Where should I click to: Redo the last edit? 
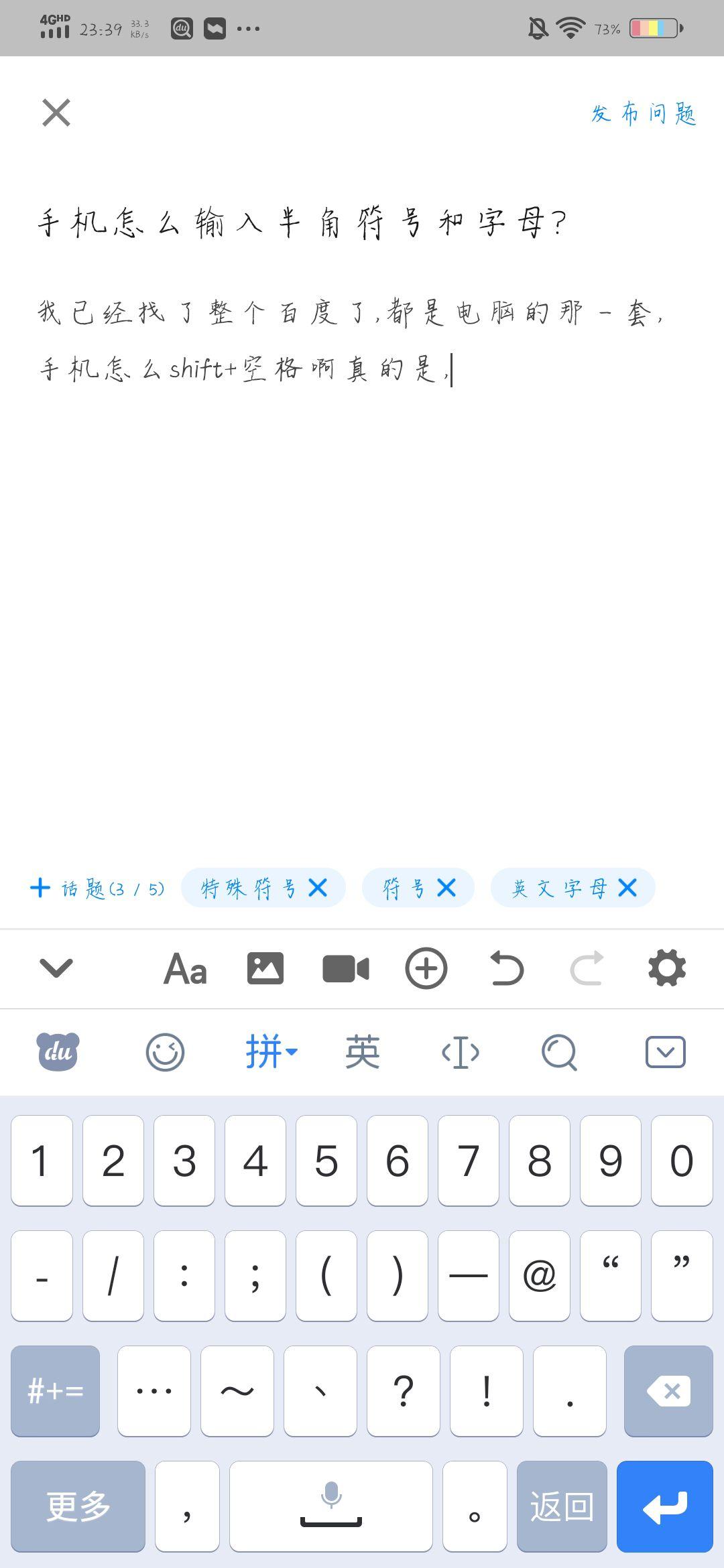(x=586, y=968)
